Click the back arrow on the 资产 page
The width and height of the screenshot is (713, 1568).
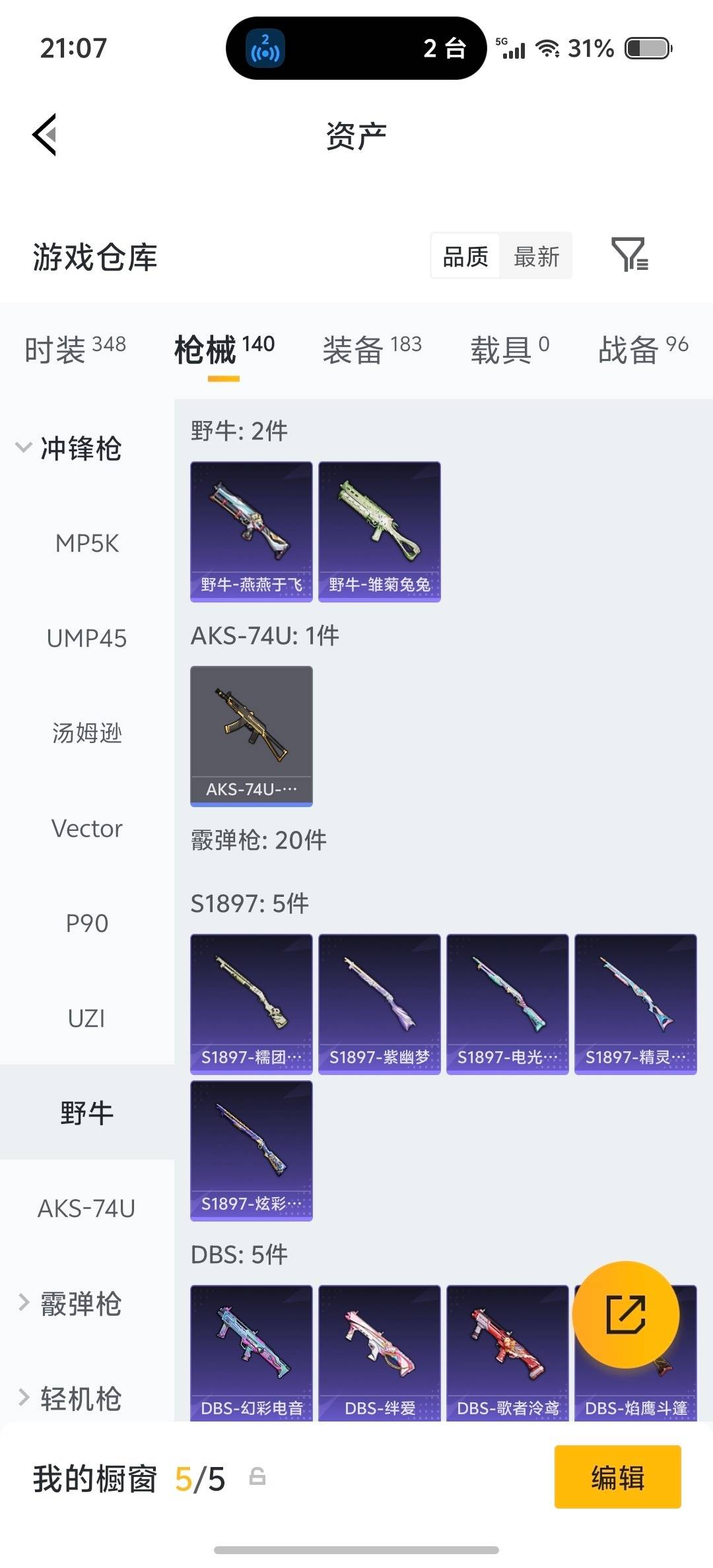[x=44, y=134]
